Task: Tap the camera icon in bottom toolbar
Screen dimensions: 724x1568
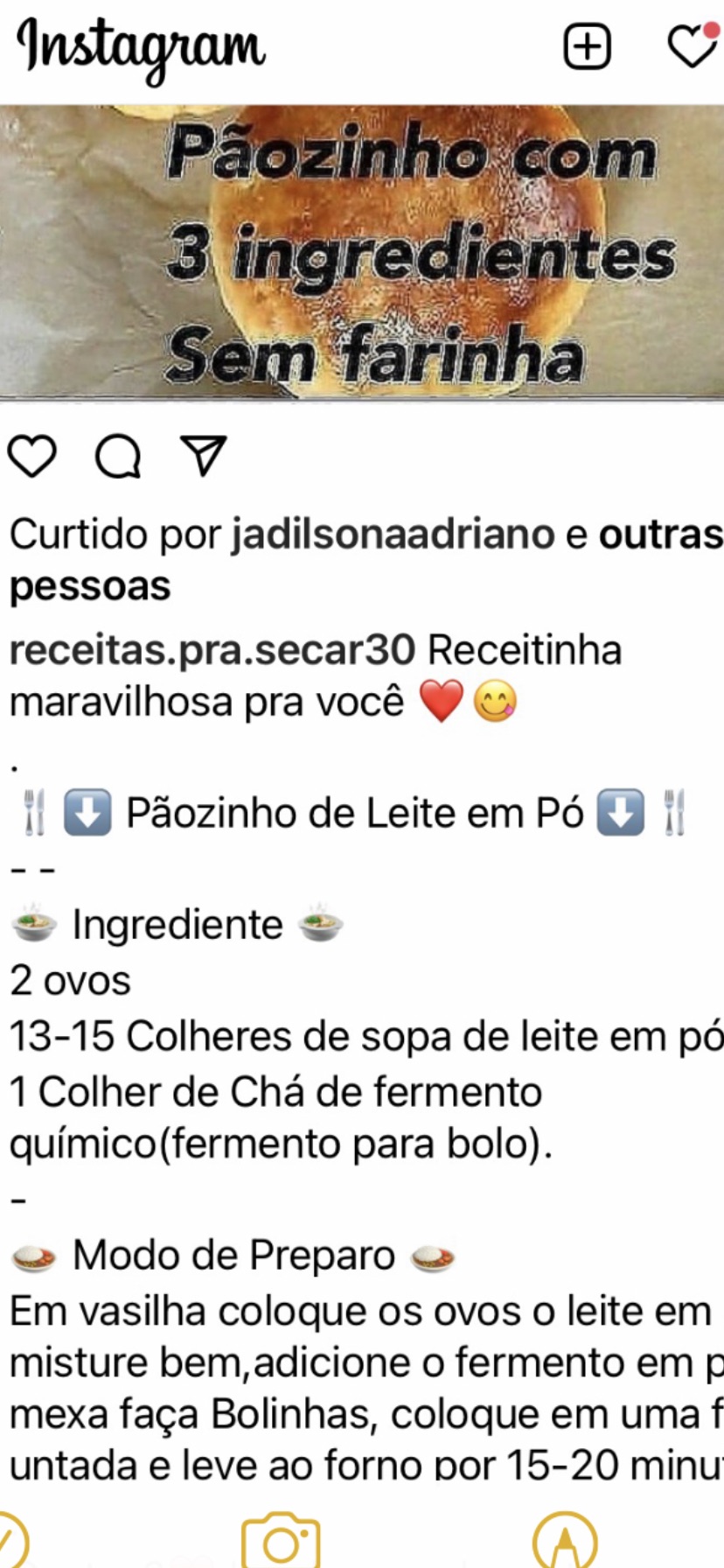Action: pos(281,1543)
